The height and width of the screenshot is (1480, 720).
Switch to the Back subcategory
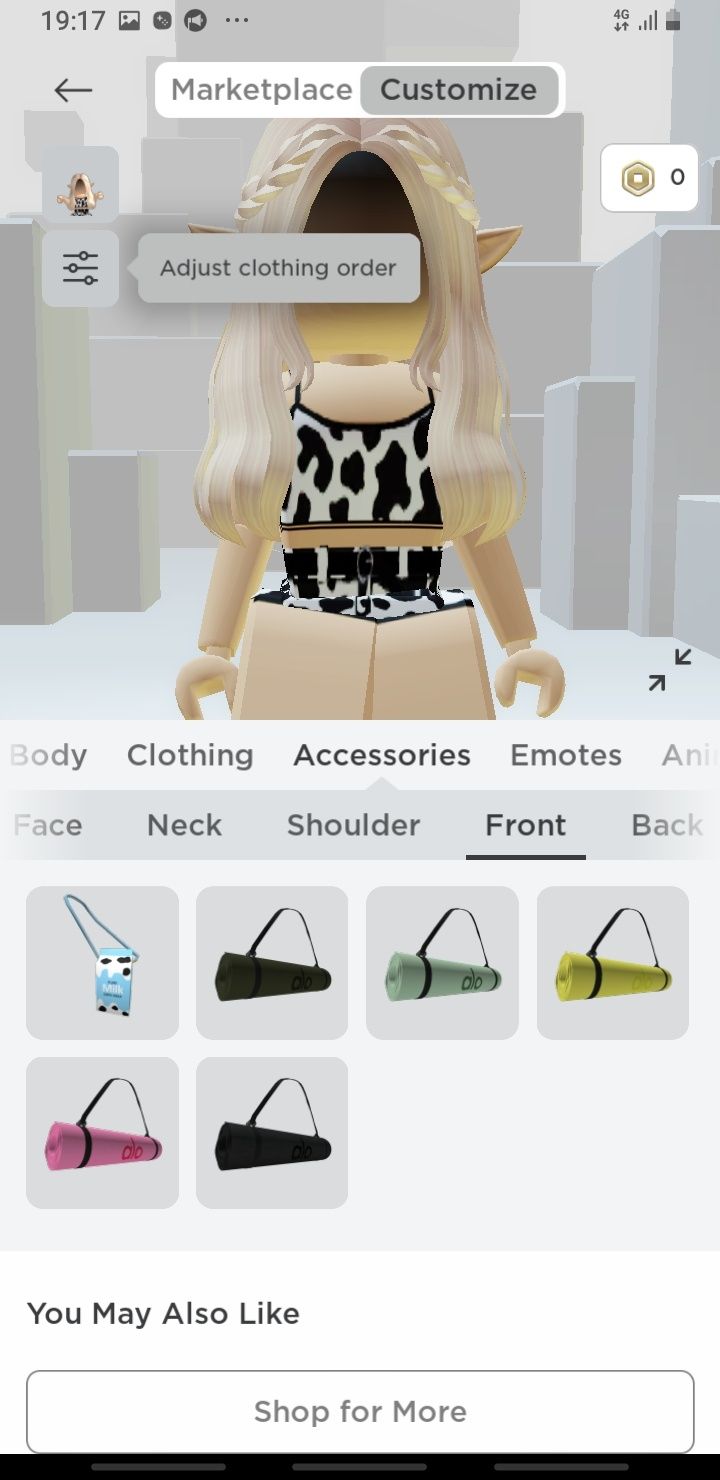tap(666, 825)
